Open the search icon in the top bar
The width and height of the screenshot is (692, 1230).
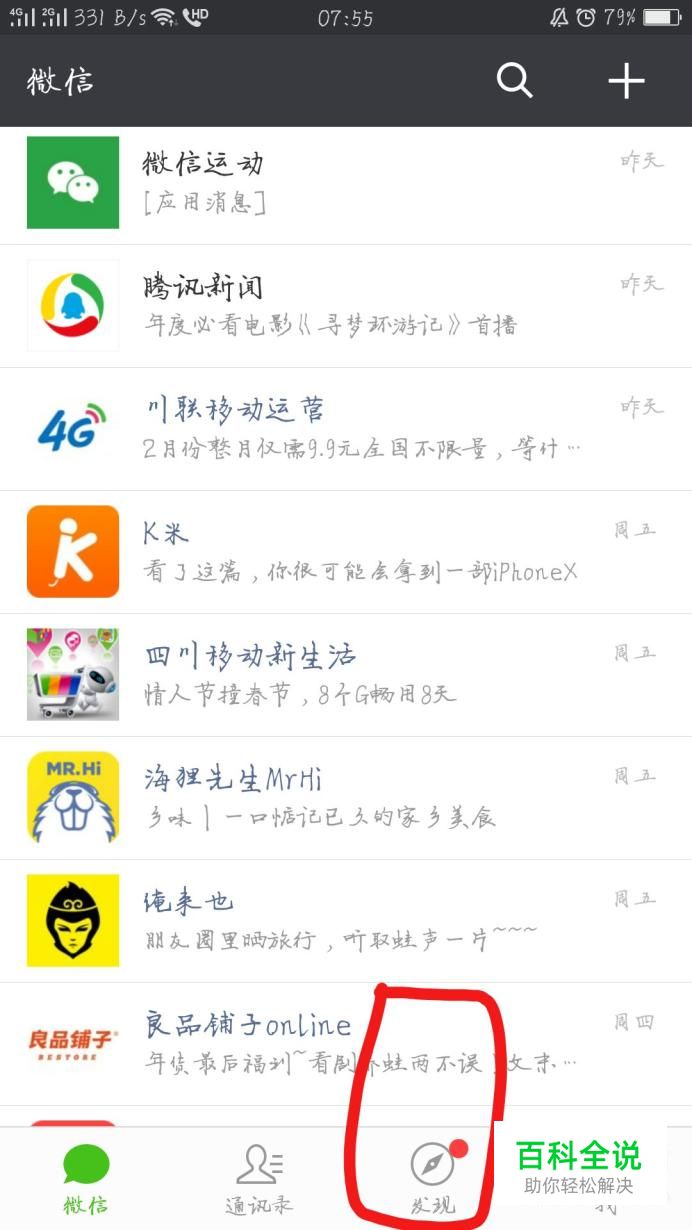(515, 81)
